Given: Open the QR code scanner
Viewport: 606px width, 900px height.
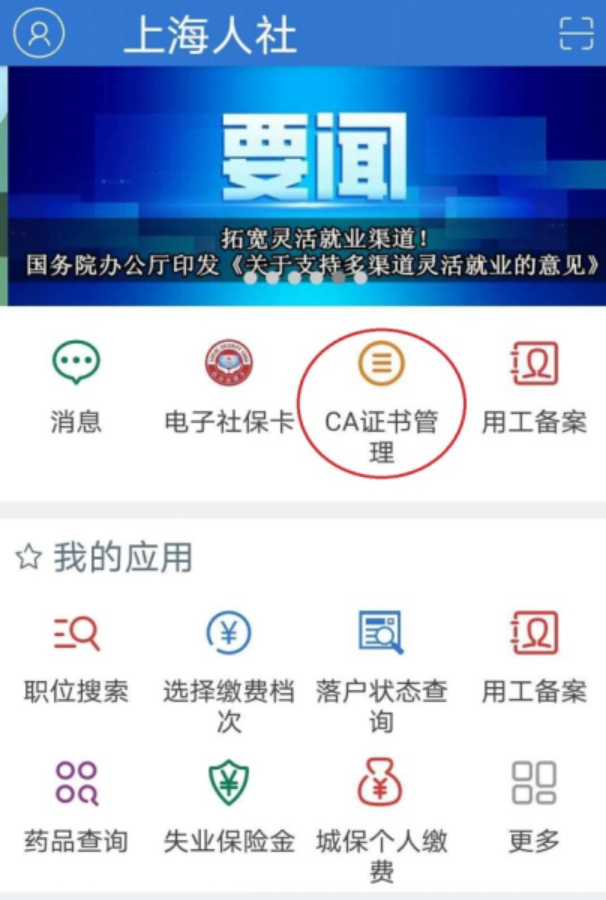Looking at the screenshot, I should point(575,33).
